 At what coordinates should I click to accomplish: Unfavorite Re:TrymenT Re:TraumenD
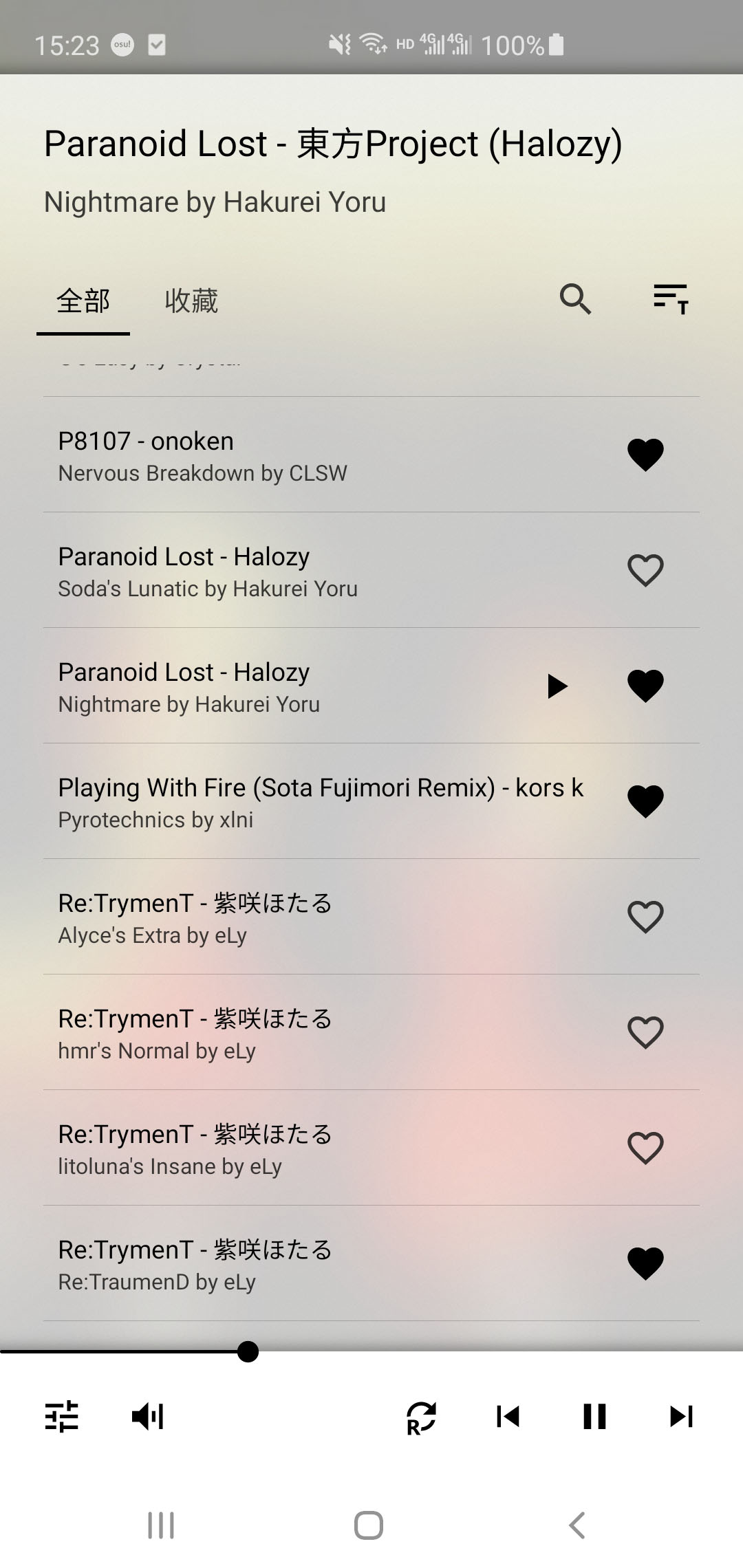(645, 1263)
